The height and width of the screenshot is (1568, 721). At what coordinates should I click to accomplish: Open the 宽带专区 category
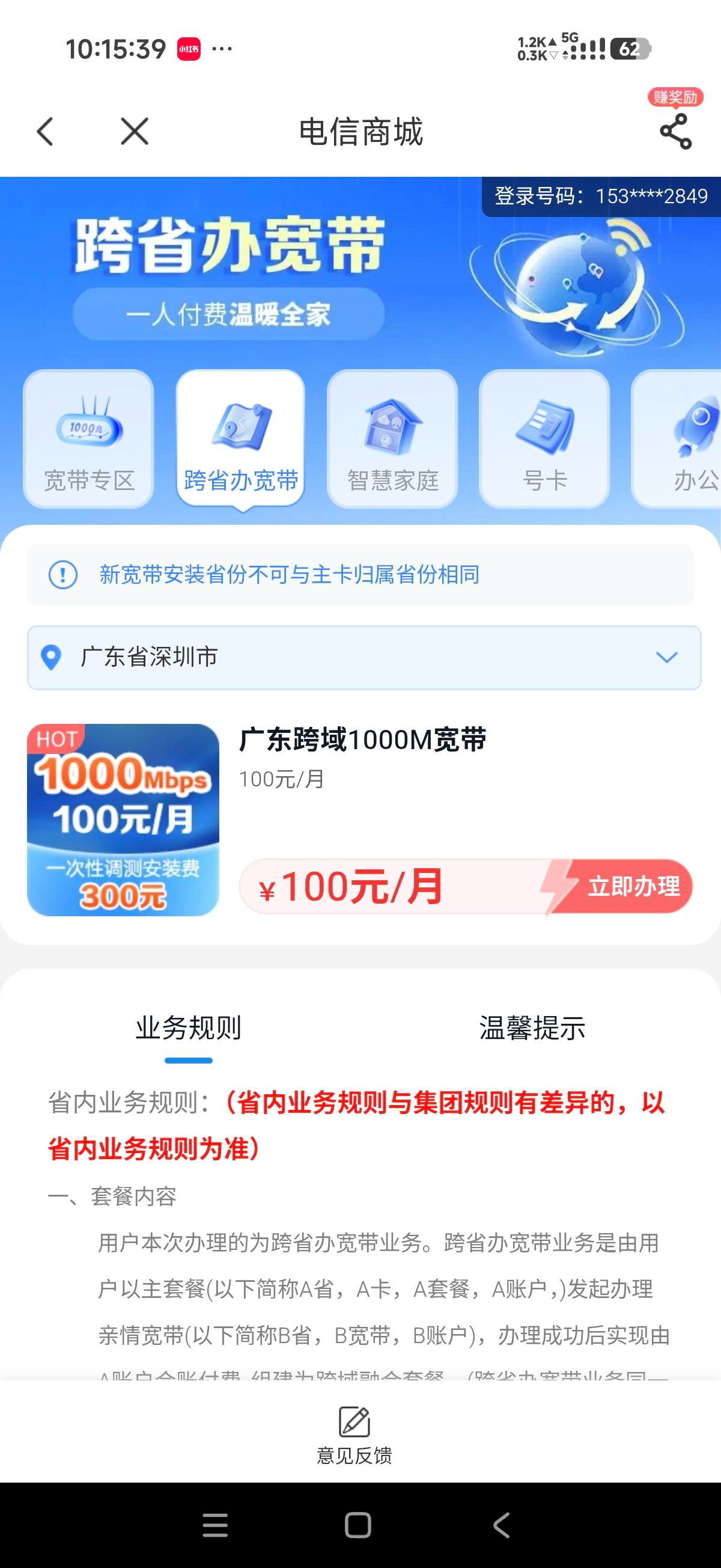pos(89,439)
